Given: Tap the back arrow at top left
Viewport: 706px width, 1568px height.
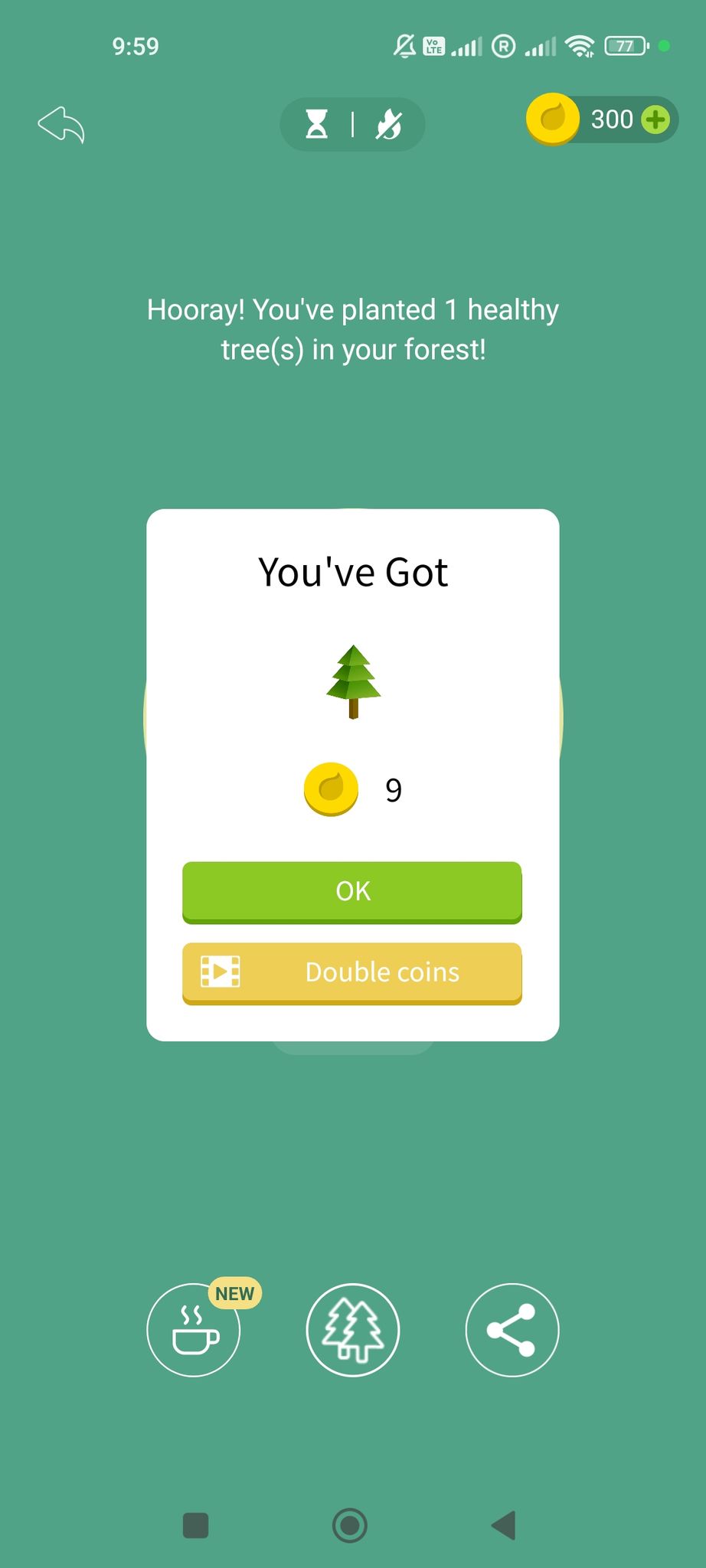Looking at the screenshot, I should pyautogui.click(x=61, y=124).
